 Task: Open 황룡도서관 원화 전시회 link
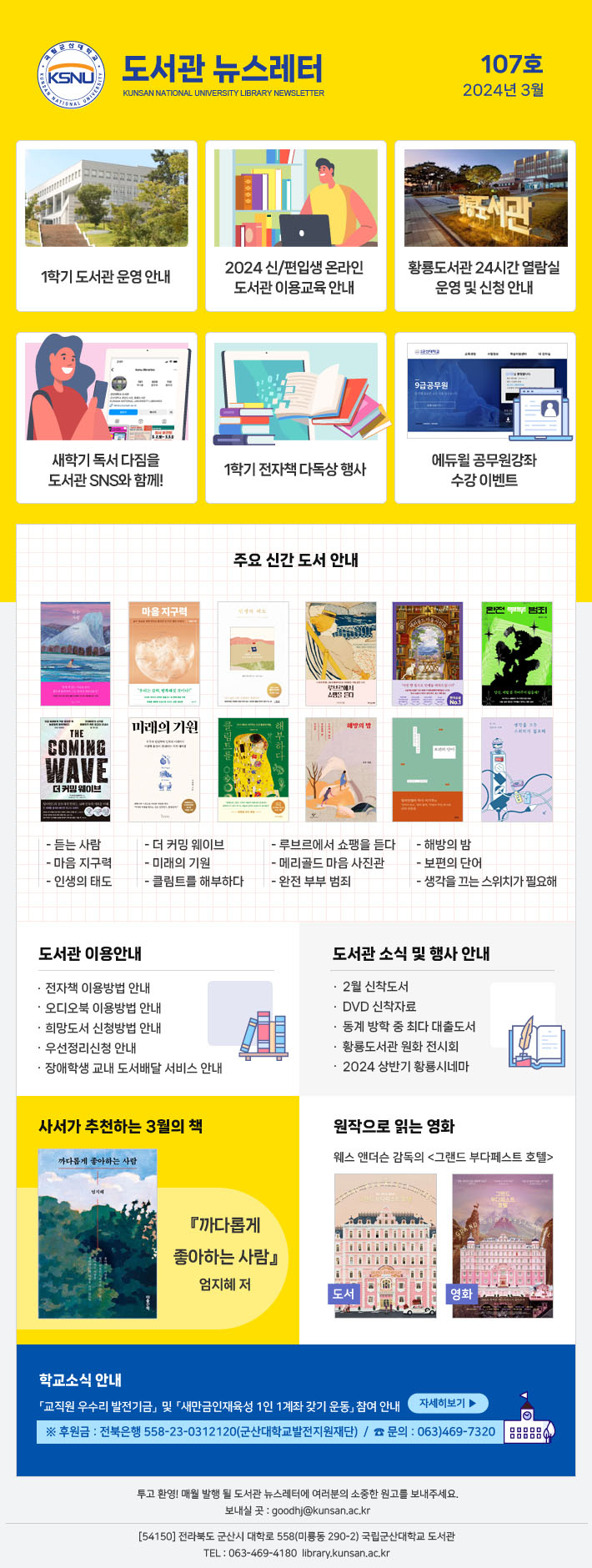coord(400,1046)
